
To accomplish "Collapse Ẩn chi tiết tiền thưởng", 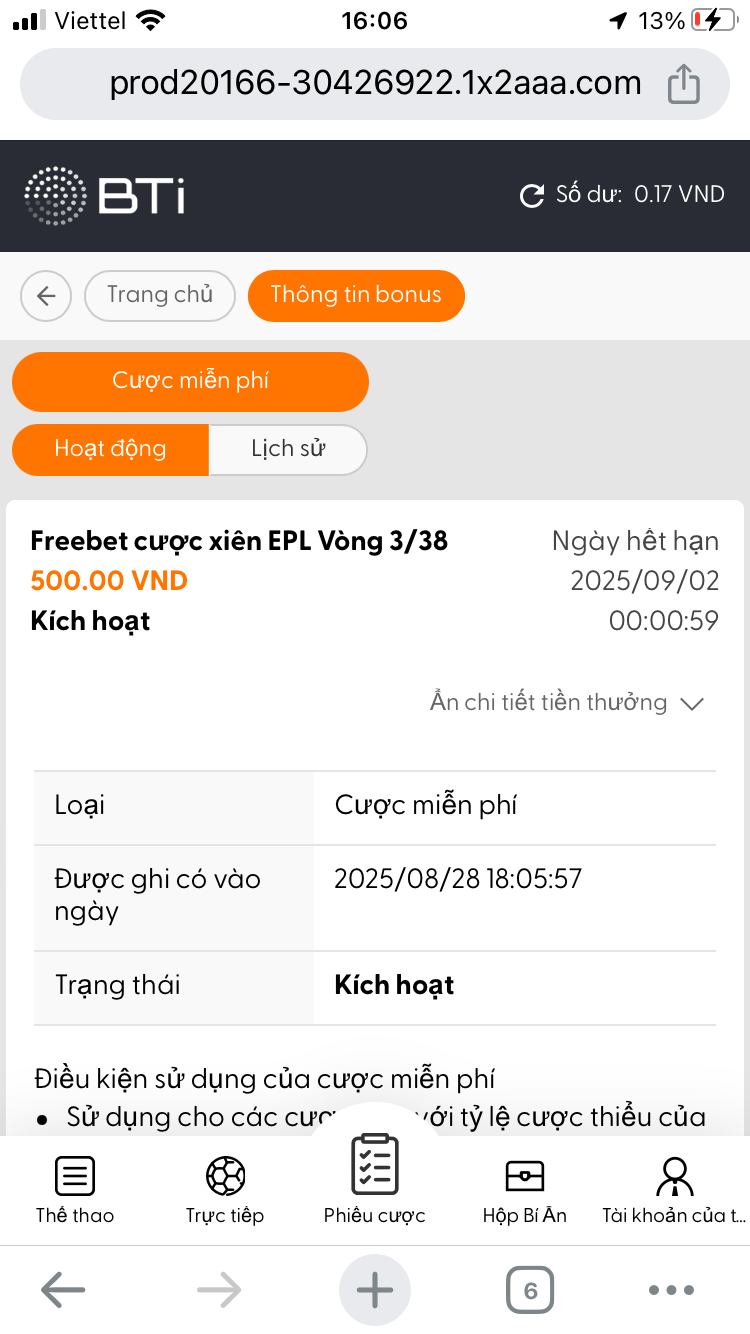I will tap(567, 703).
